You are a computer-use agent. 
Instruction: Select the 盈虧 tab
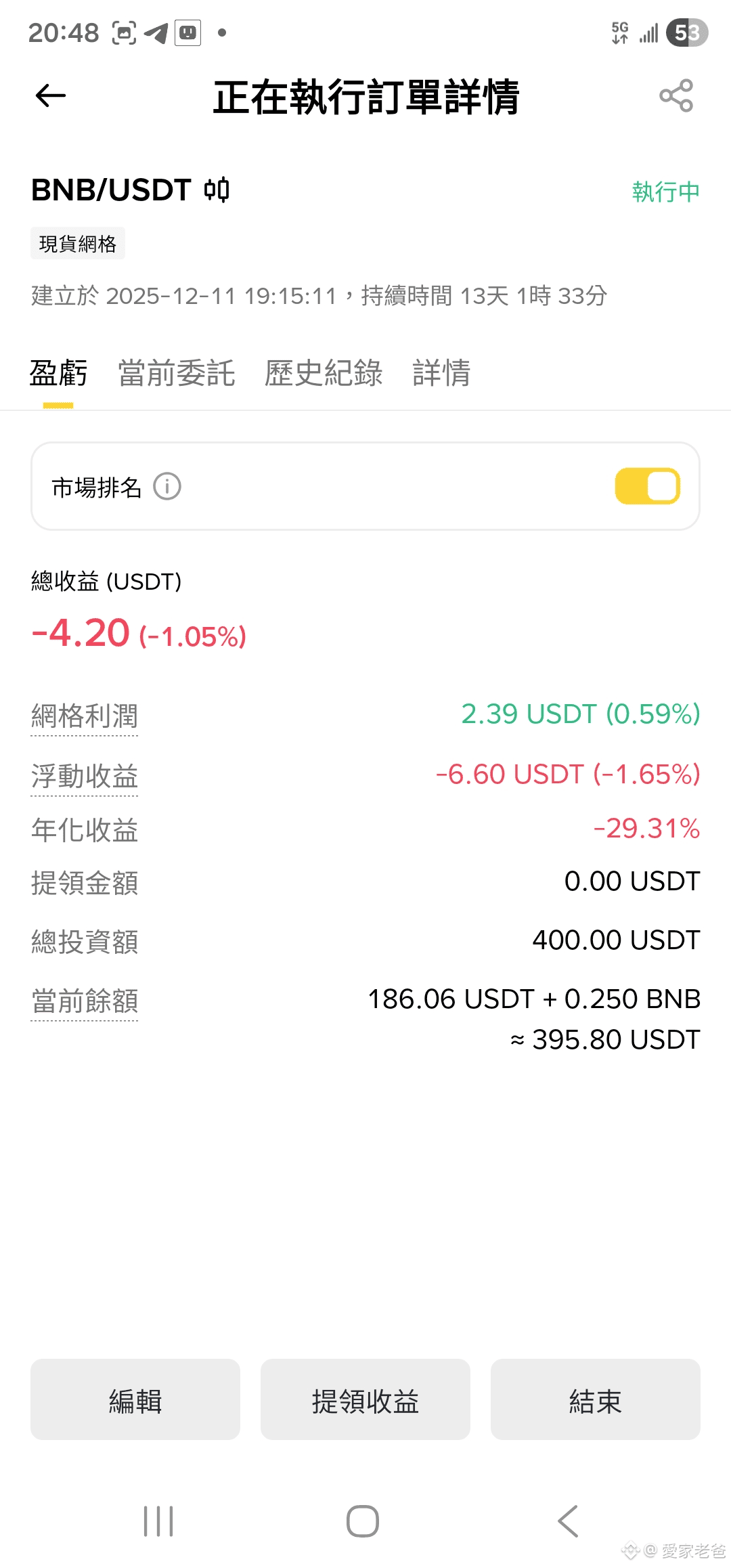(x=58, y=373)
